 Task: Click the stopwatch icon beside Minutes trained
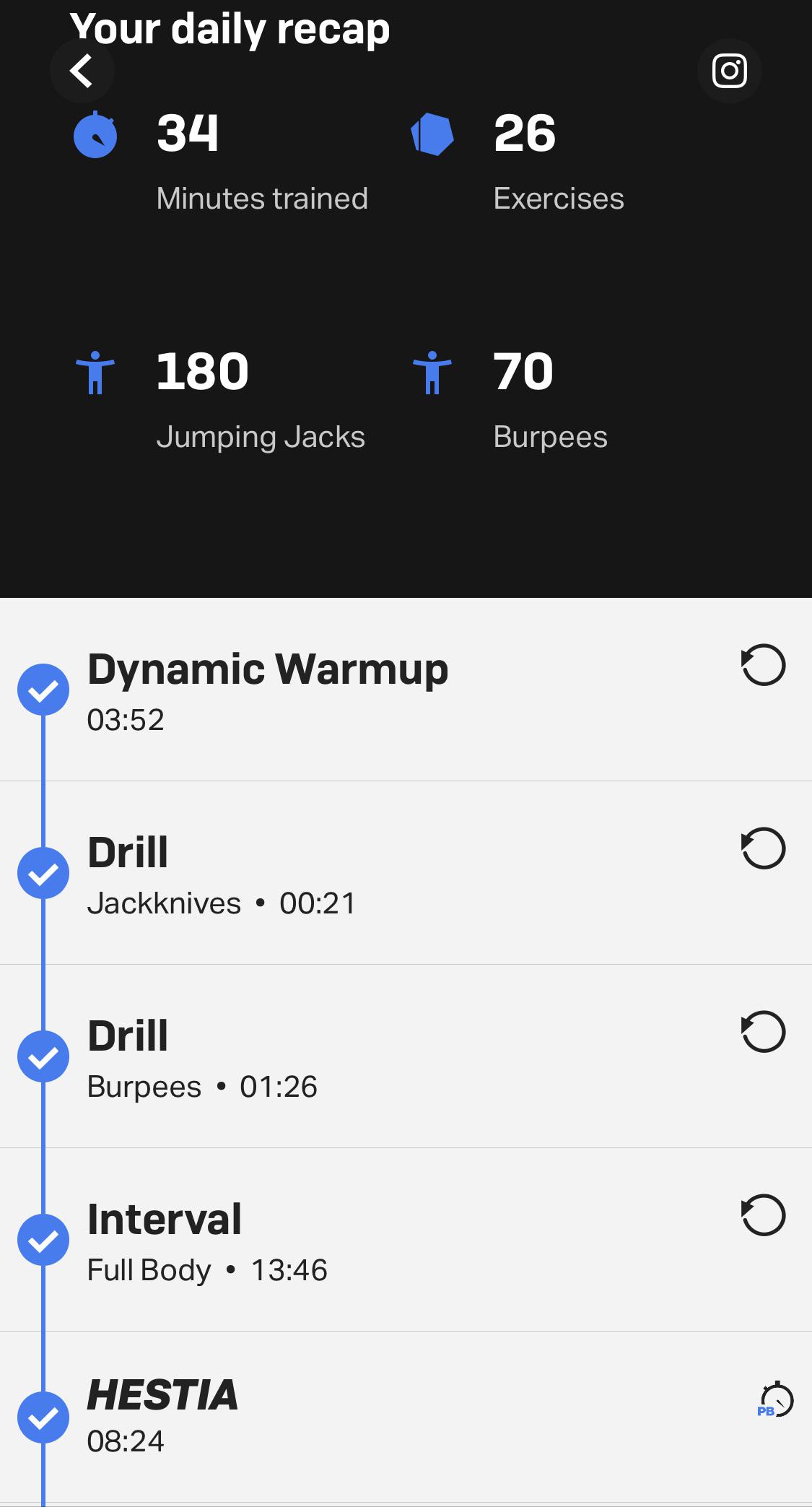tap(96, 134)
